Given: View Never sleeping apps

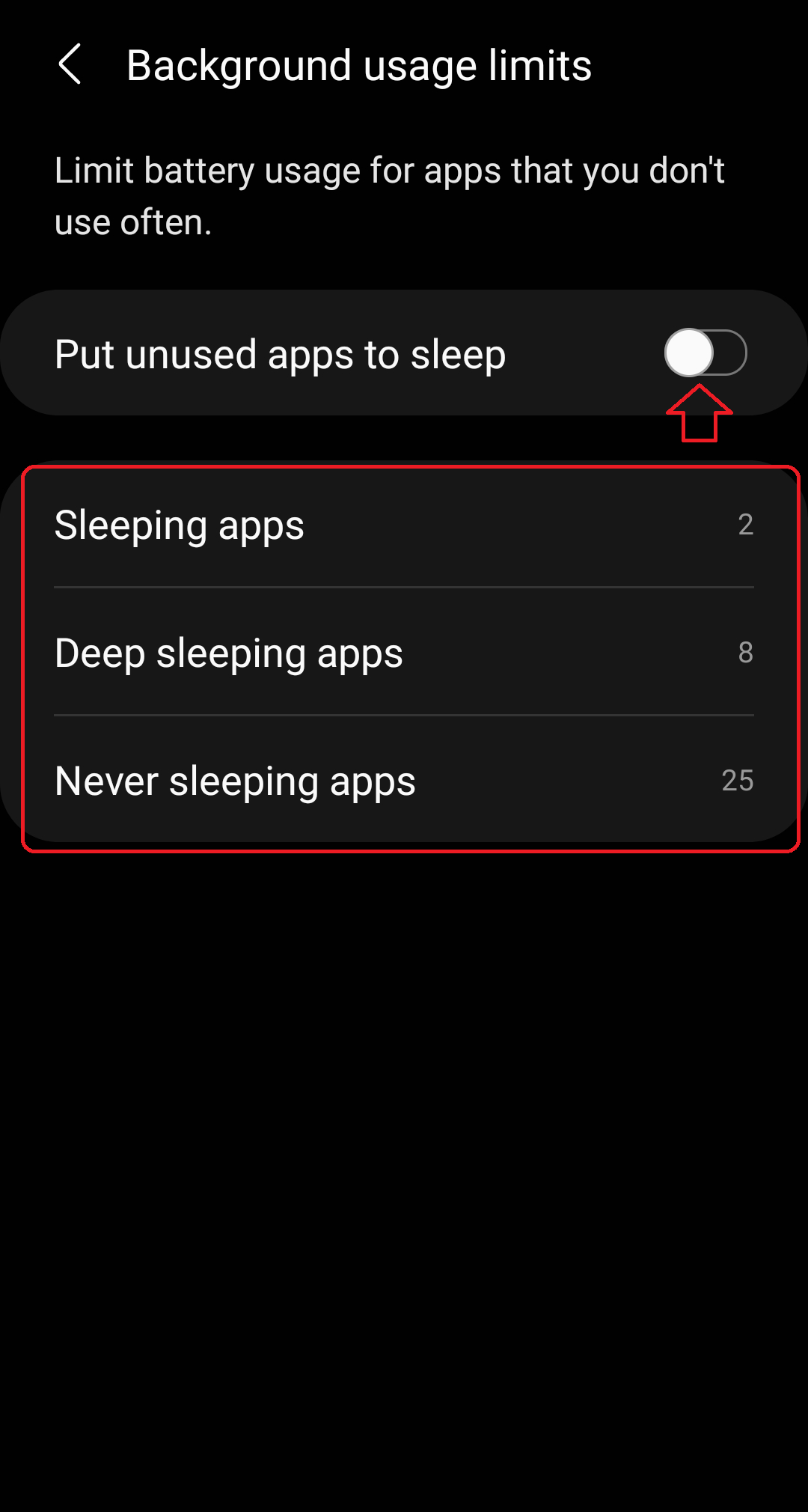Looking at the screenshot, I should point(404,780).
